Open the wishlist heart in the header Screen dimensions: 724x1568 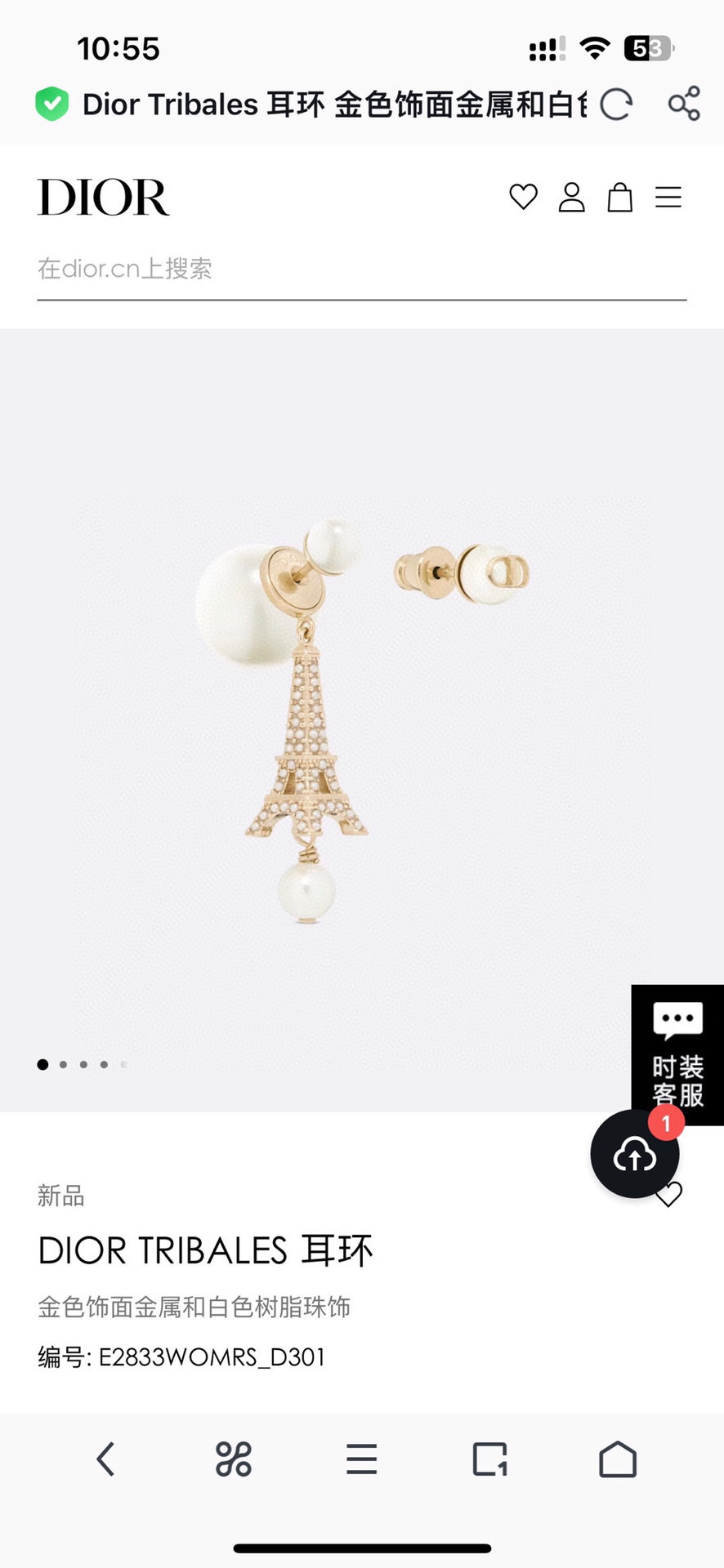(x=523, y=197)
